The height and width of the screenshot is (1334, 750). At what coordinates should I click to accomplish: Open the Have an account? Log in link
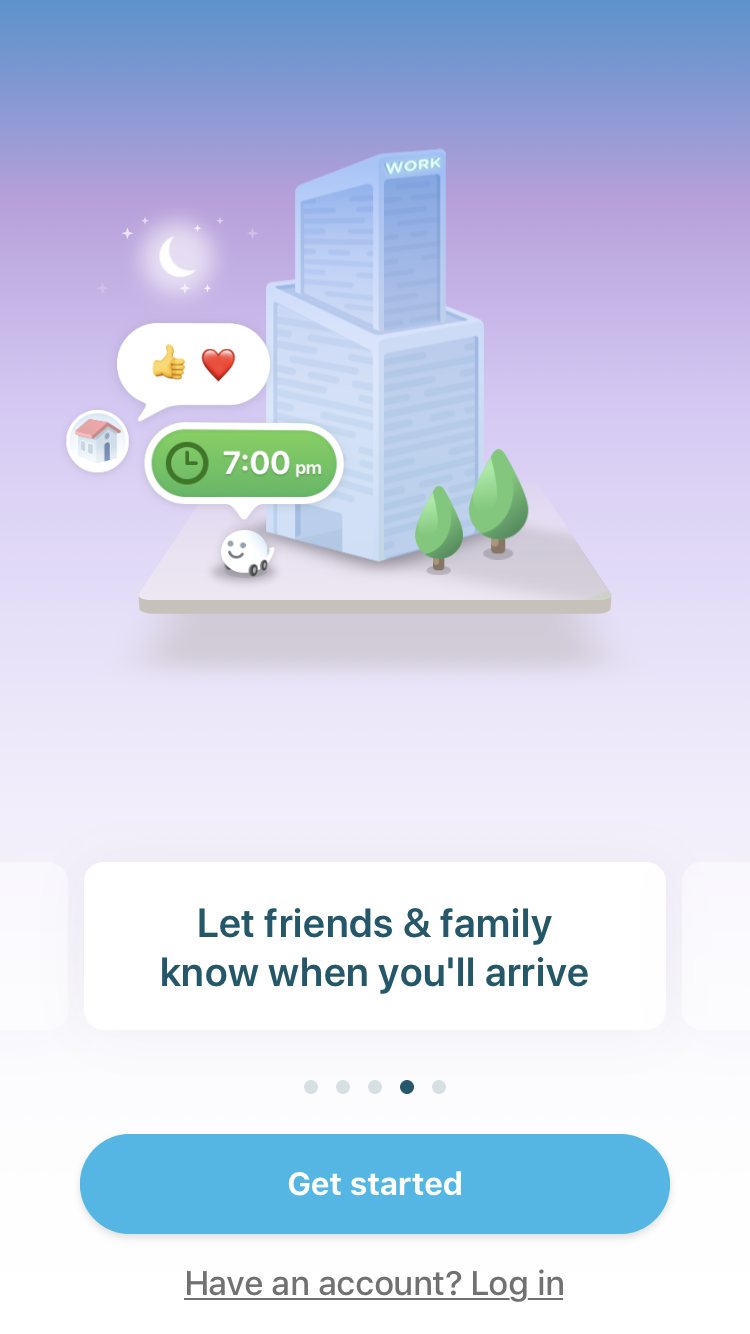tap(374, 1283)
